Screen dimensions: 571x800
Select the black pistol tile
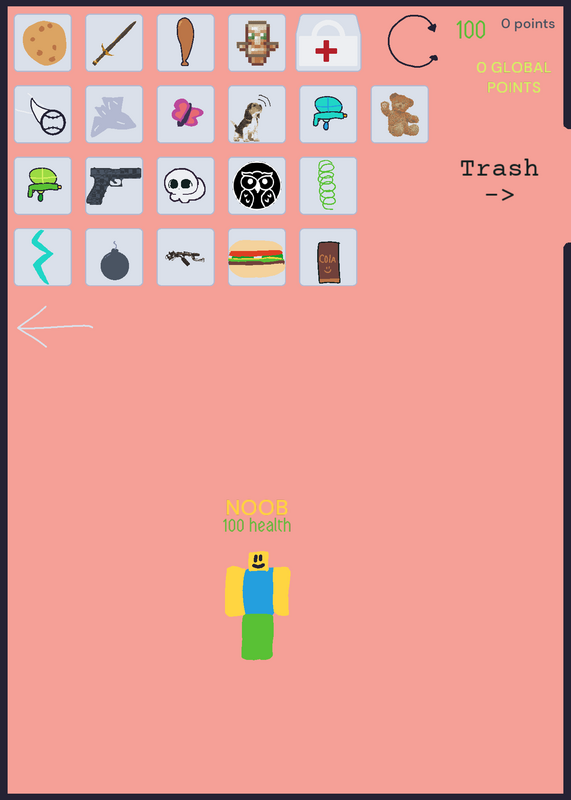[114, 186]
